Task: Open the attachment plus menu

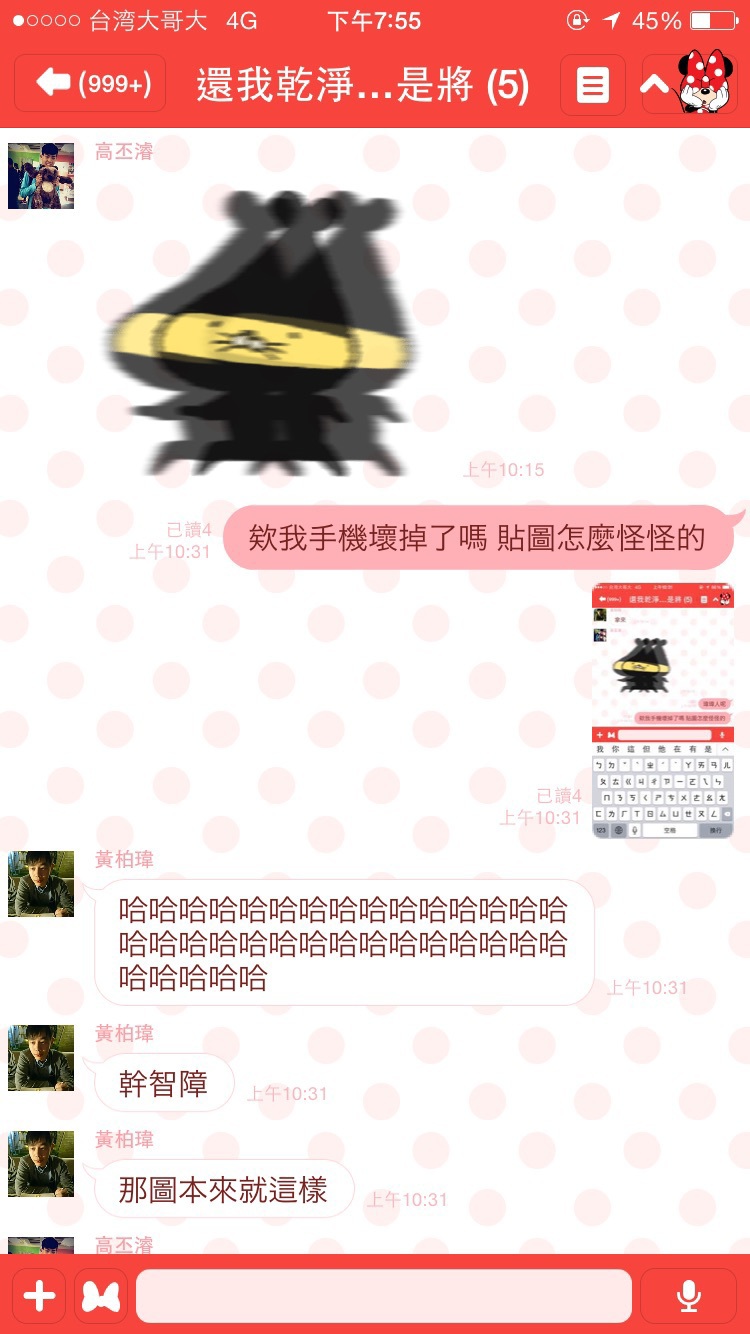Action: tap(39, 1297)
